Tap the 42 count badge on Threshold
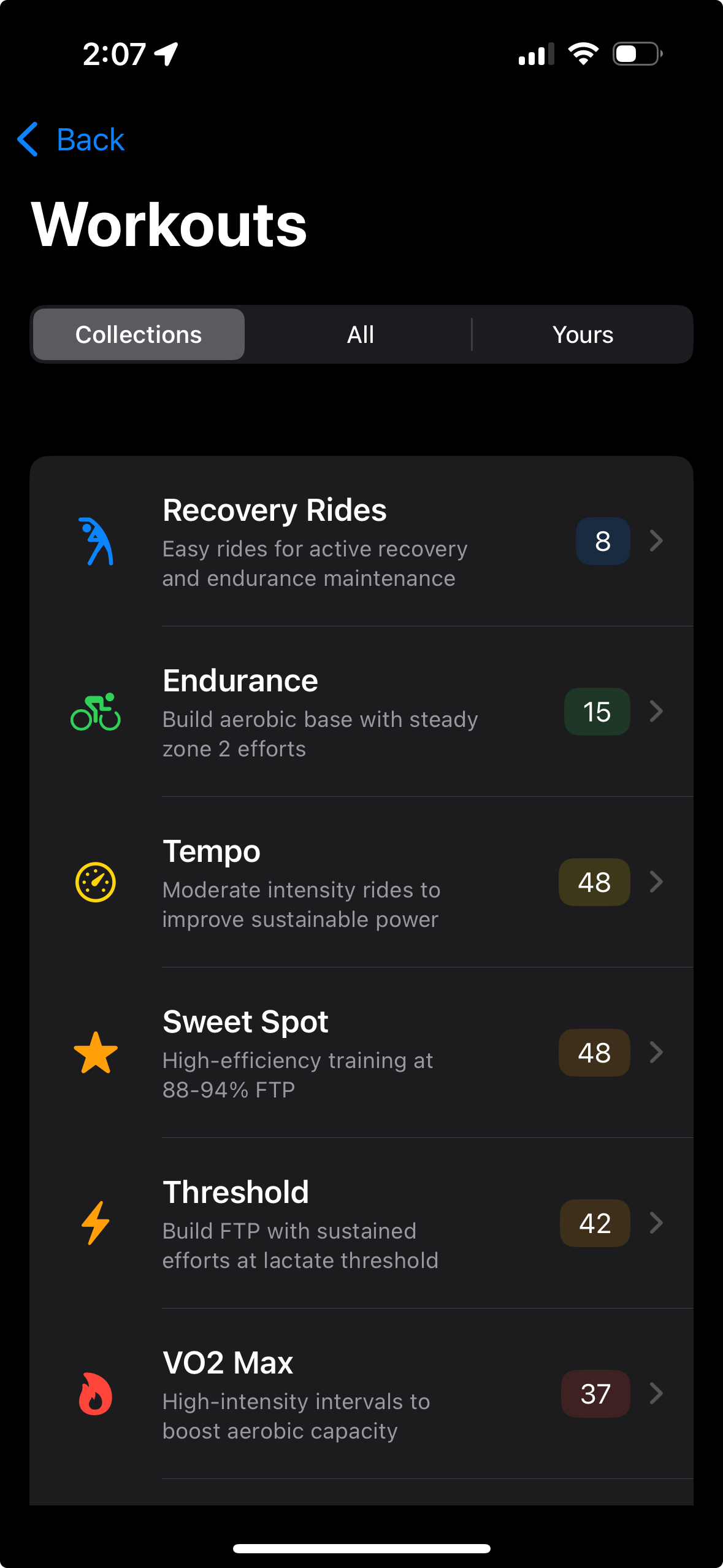The height and width of the screenshot is (1568, 723). click(594, 1223)
